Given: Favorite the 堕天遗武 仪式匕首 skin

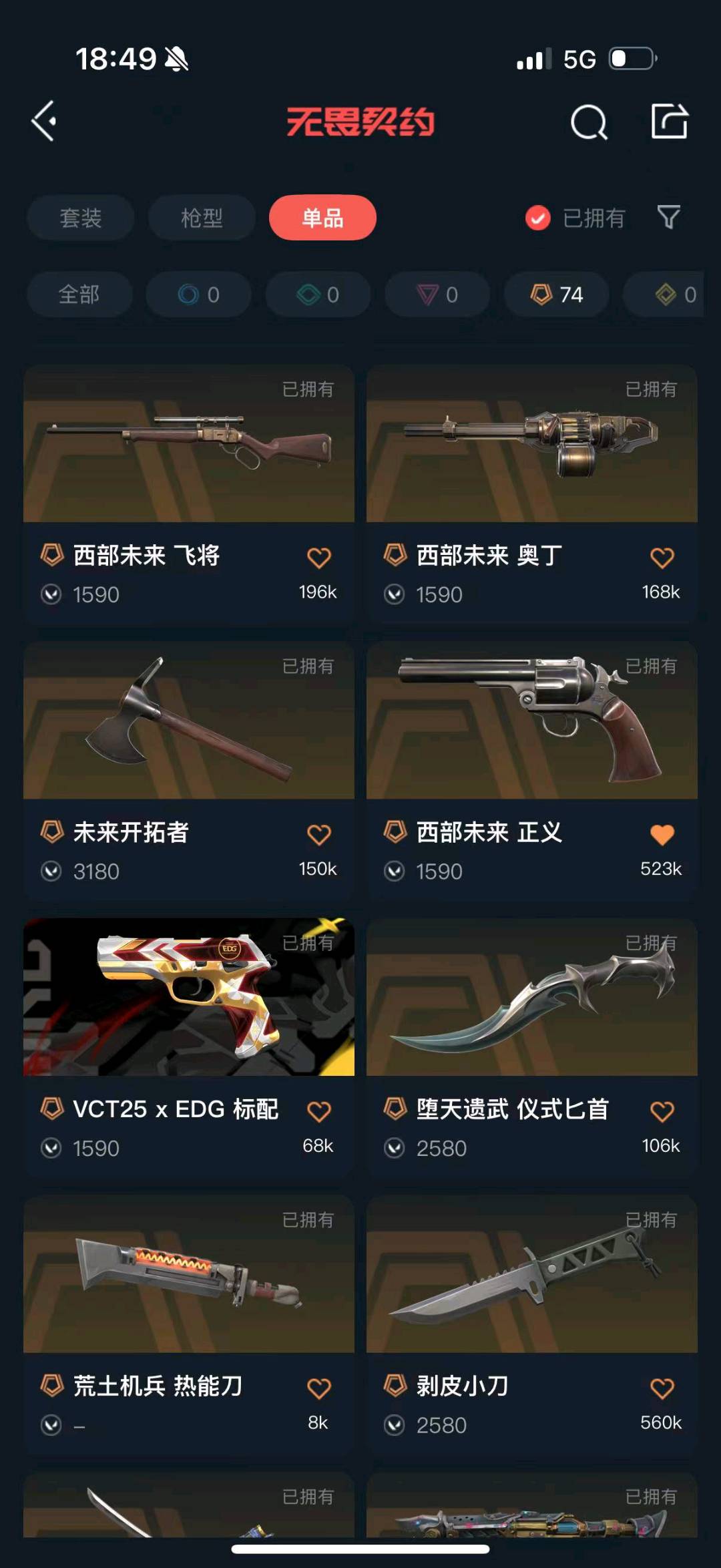Looking at the screenshot, I should coord(662,1111).
